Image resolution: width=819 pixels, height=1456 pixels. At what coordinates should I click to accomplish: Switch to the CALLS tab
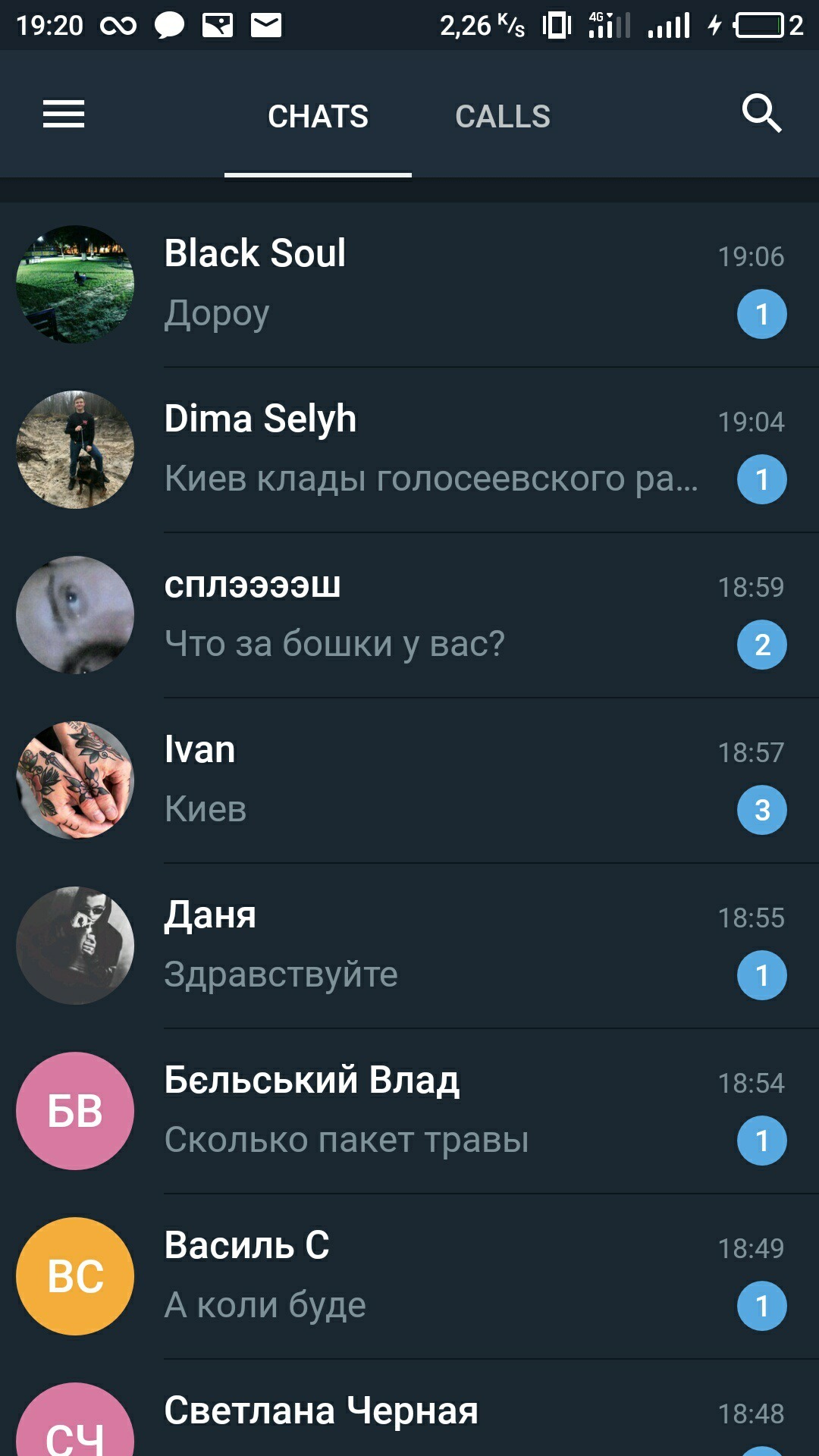(x=503, y=115)
